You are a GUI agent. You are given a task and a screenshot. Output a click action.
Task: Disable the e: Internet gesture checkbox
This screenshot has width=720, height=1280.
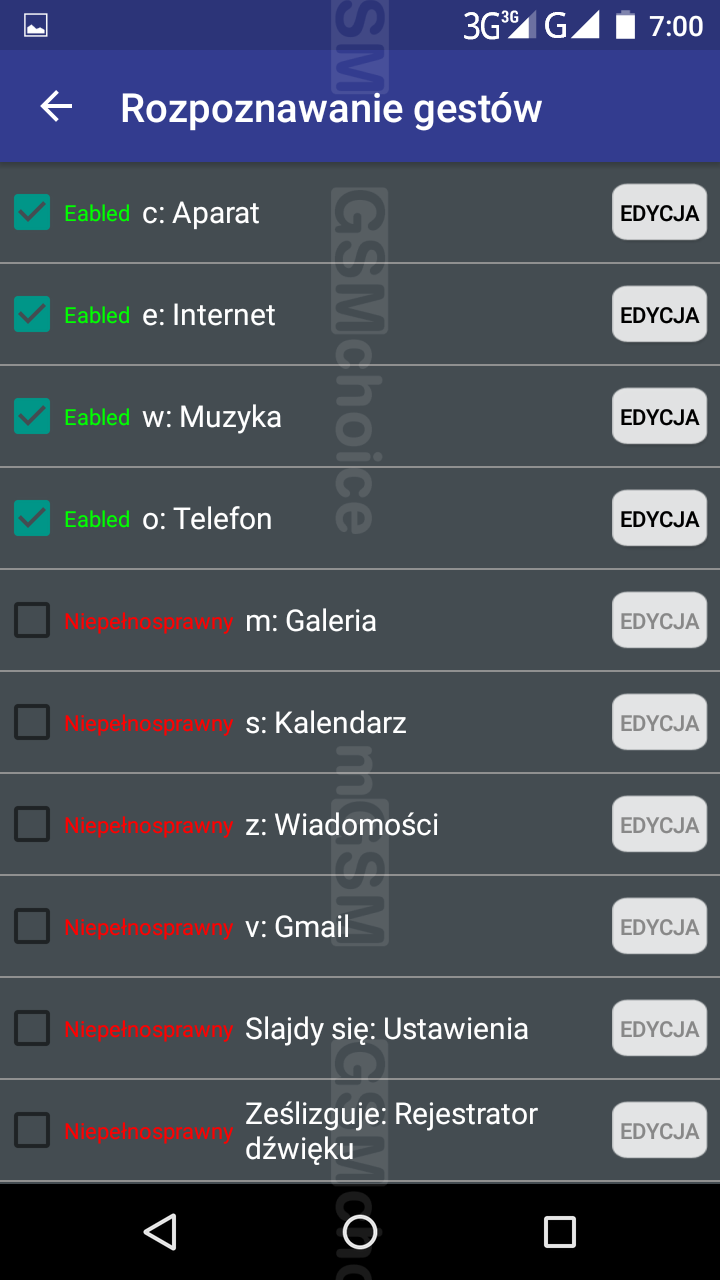coord(32,314)
